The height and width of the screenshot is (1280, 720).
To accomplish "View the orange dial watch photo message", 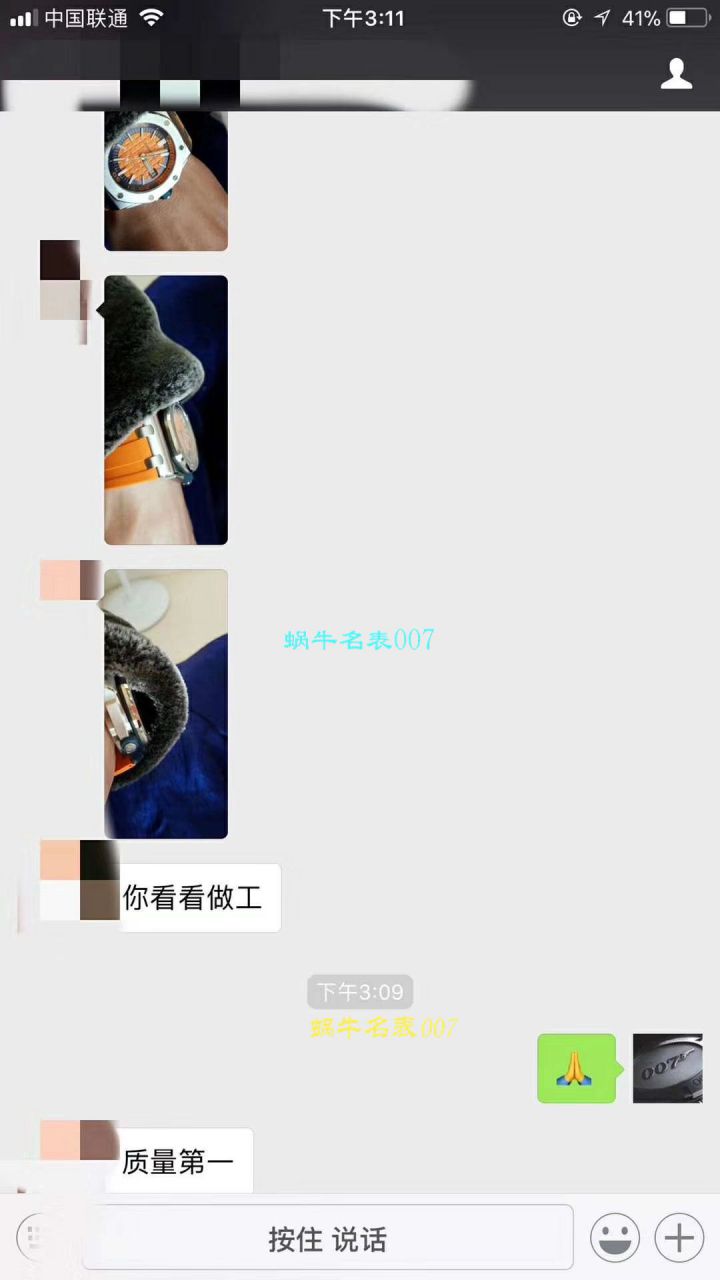I will 166,178.
